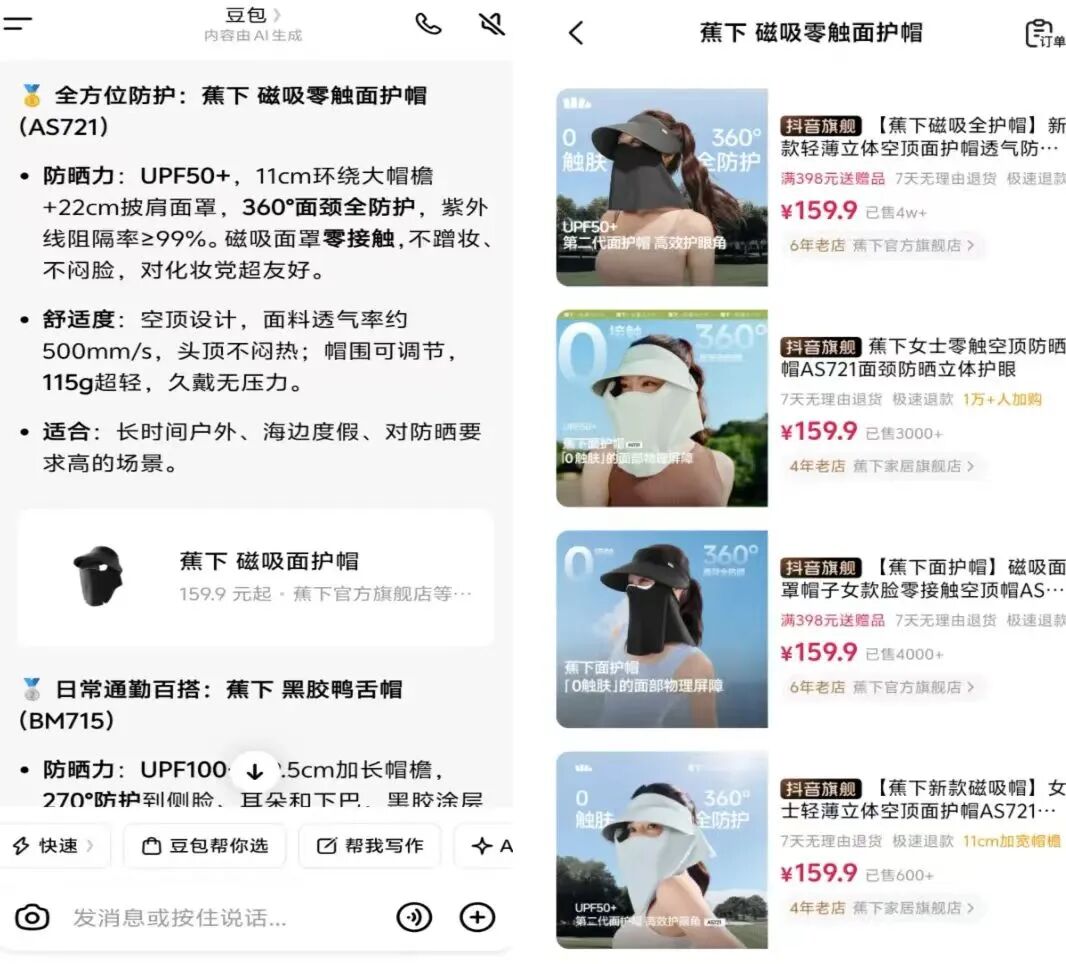The image size is (1066, 964).
Task: Tap the 豆包帮你选 chip
Action: click(205, 846)
